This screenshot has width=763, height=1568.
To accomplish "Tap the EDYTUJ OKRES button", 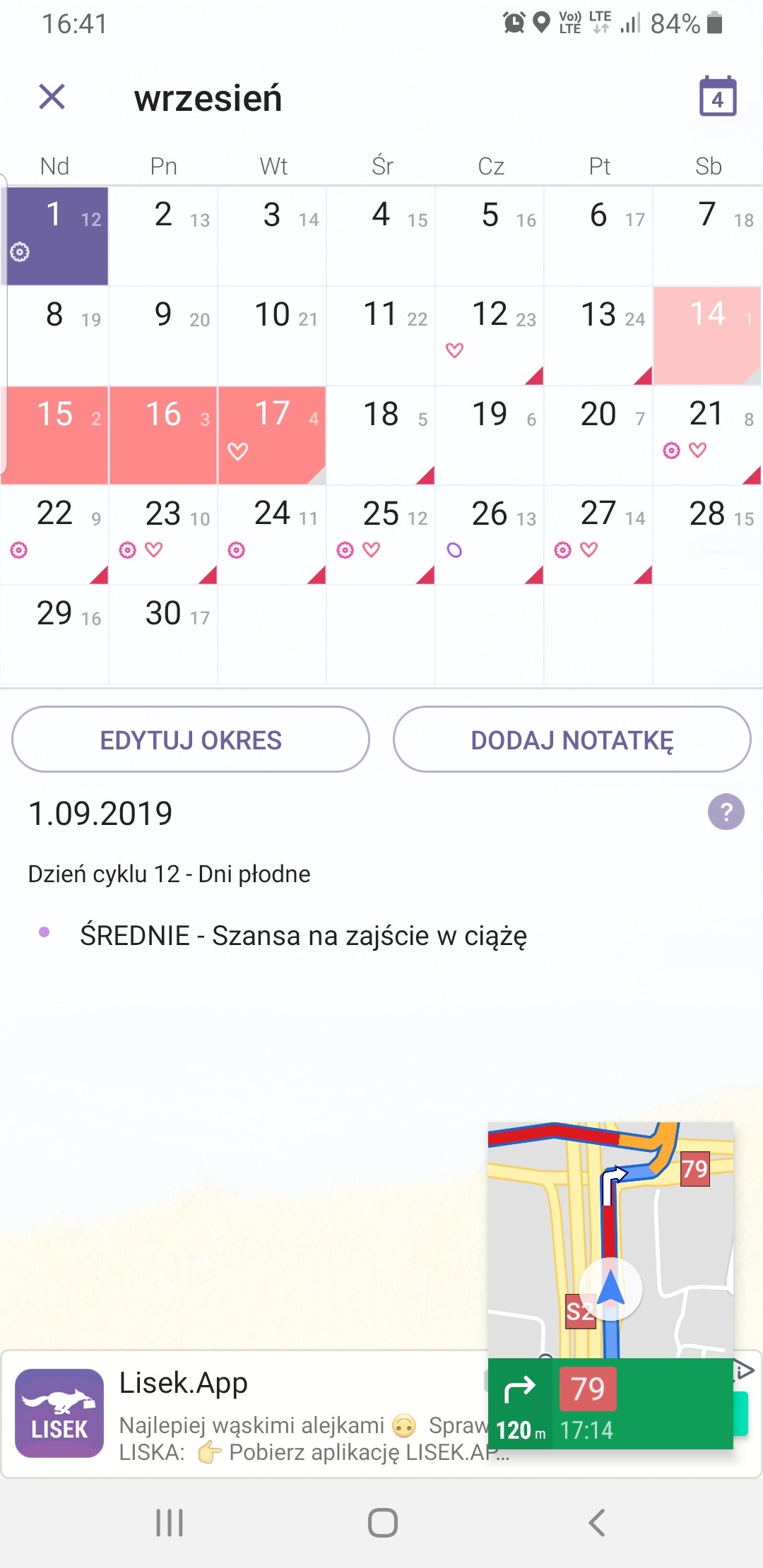I will click(191, 740).
